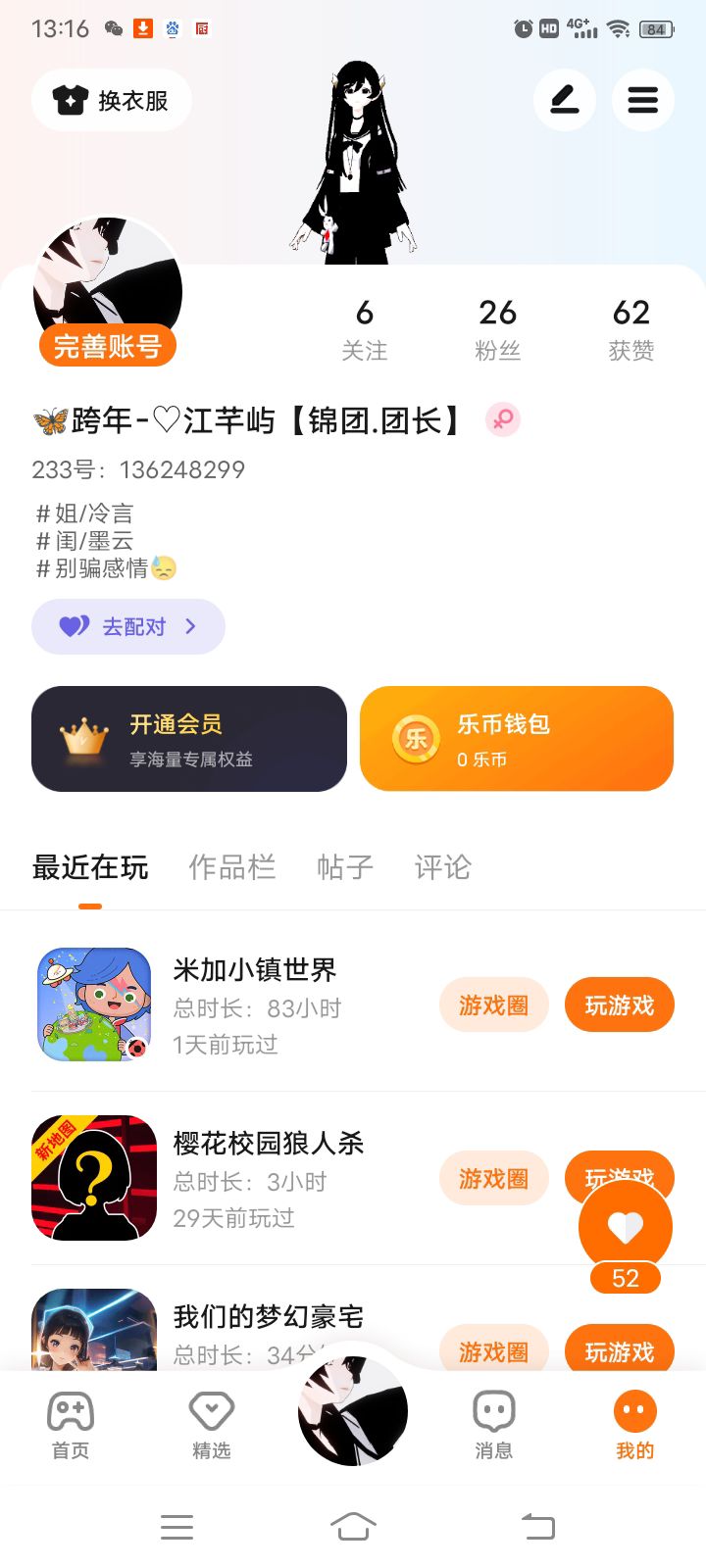Tap the 完善账号 badge
Screen dimensions: 706x1568
tap(107, 346)
